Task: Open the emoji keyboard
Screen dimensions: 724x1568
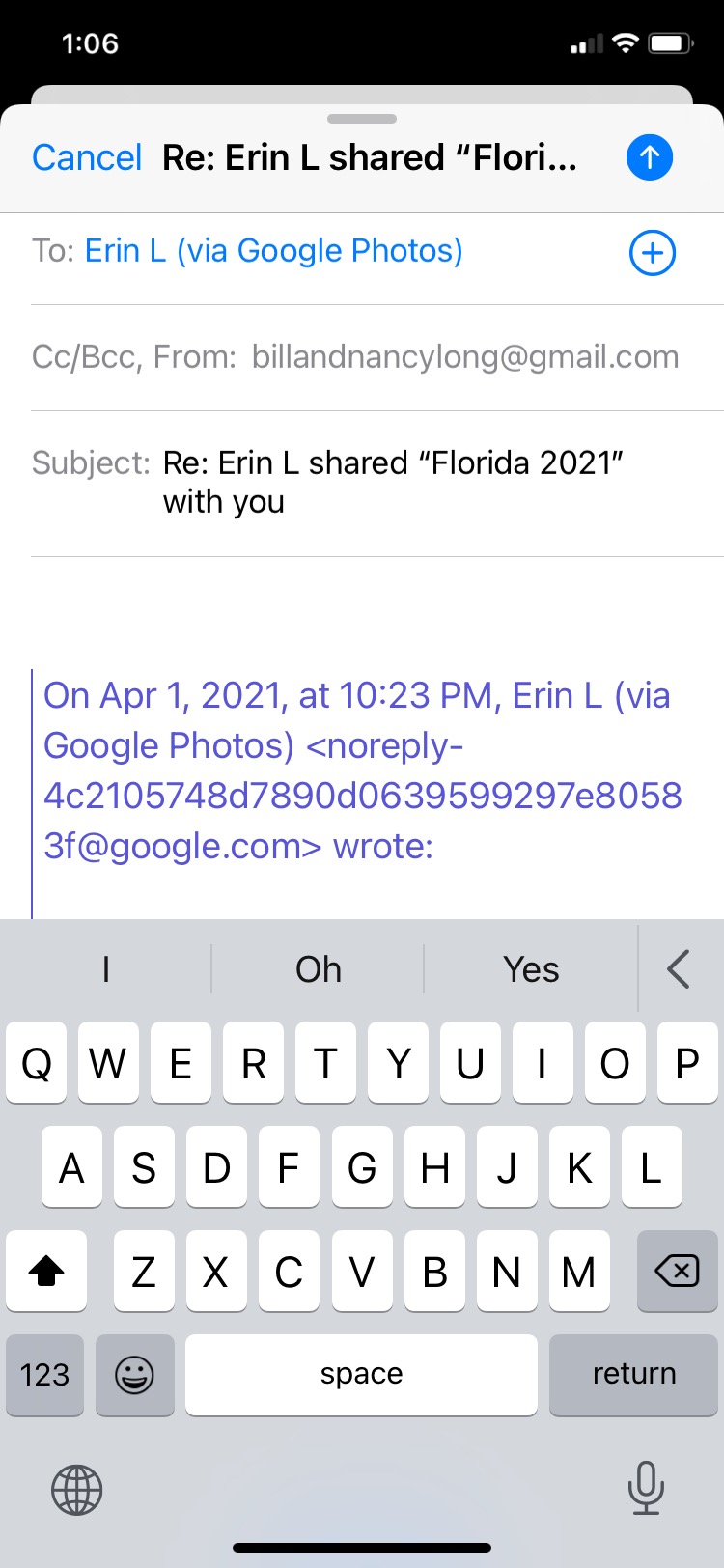Action: 134,1375
